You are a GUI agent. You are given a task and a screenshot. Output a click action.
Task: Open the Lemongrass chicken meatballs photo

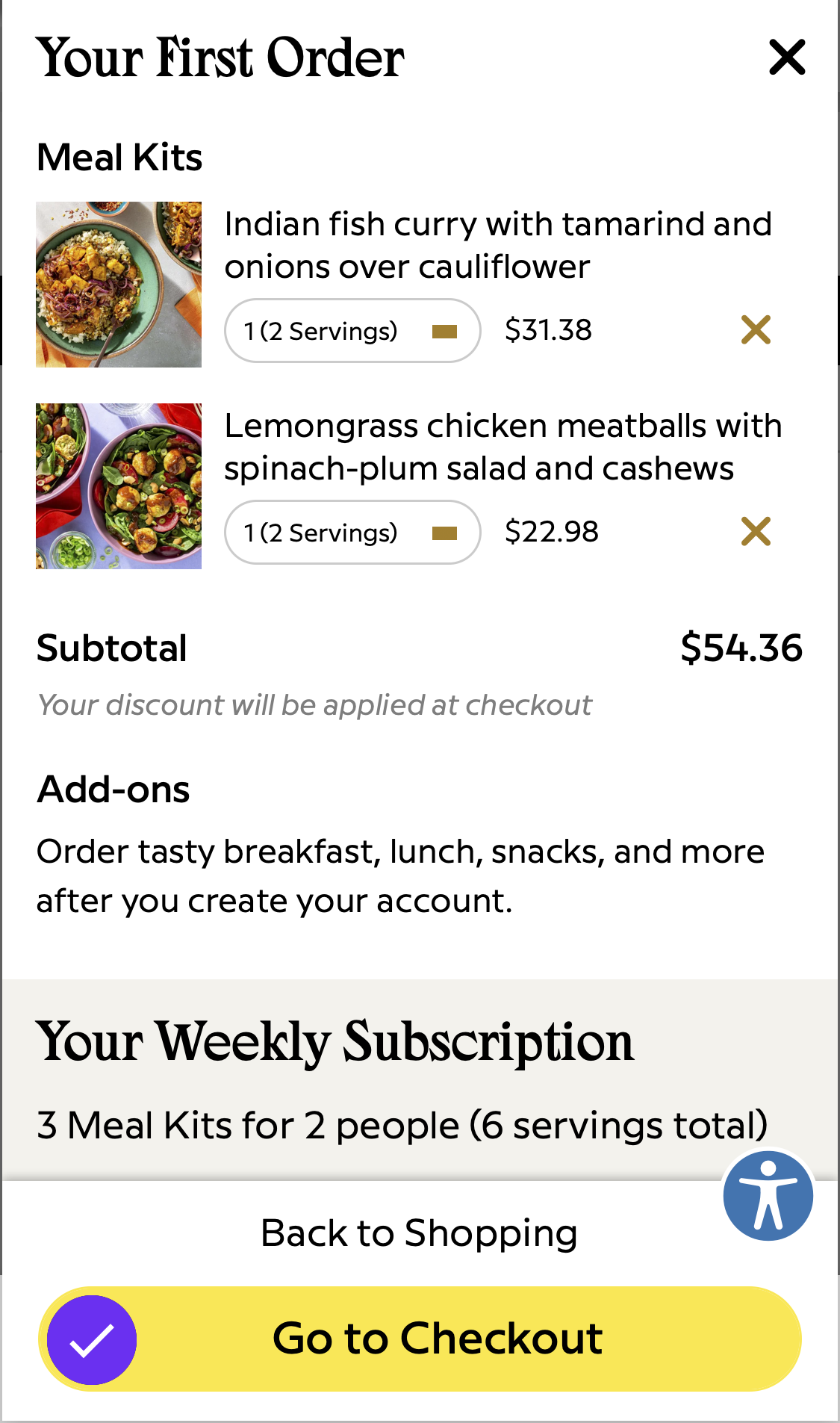point(118,486)
